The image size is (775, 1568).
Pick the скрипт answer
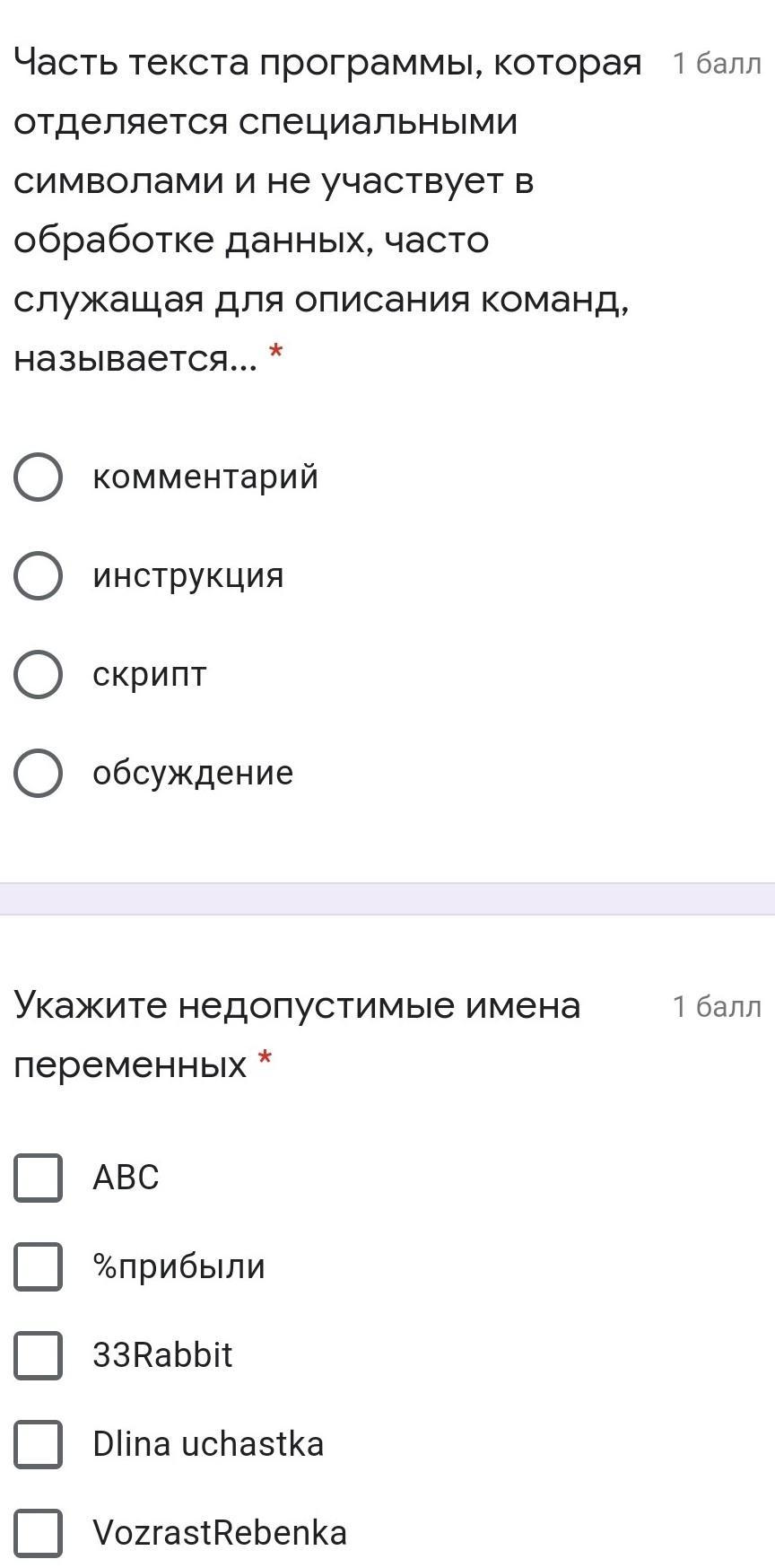click(39, 675)
